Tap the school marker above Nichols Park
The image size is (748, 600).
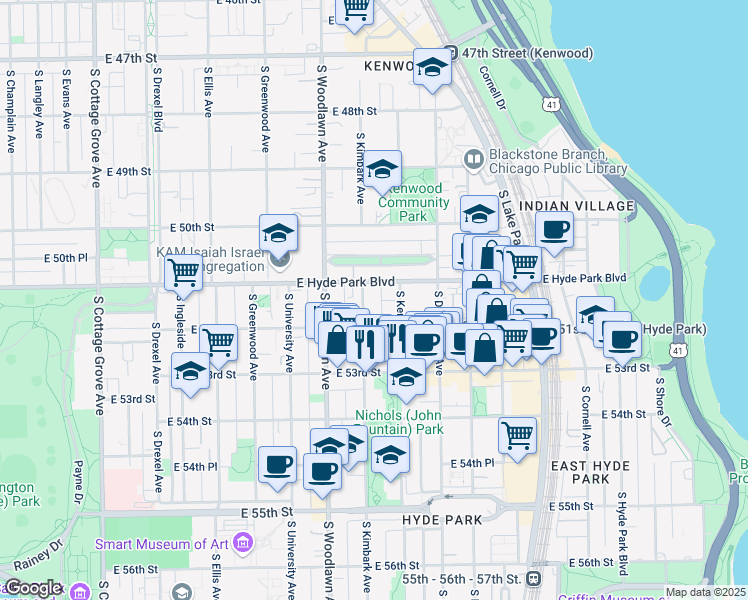pos(406,381)
